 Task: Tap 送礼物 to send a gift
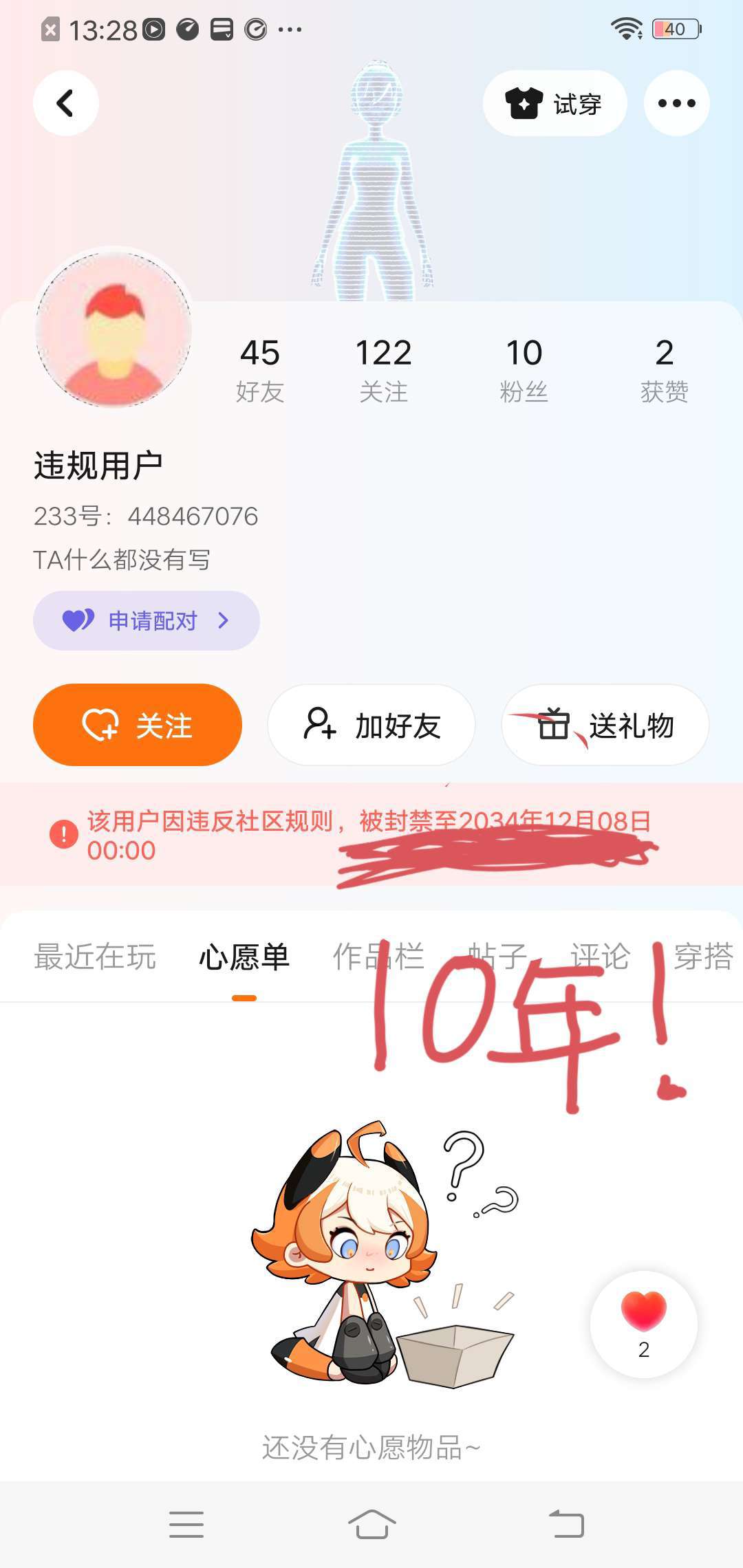pos(605,725)
